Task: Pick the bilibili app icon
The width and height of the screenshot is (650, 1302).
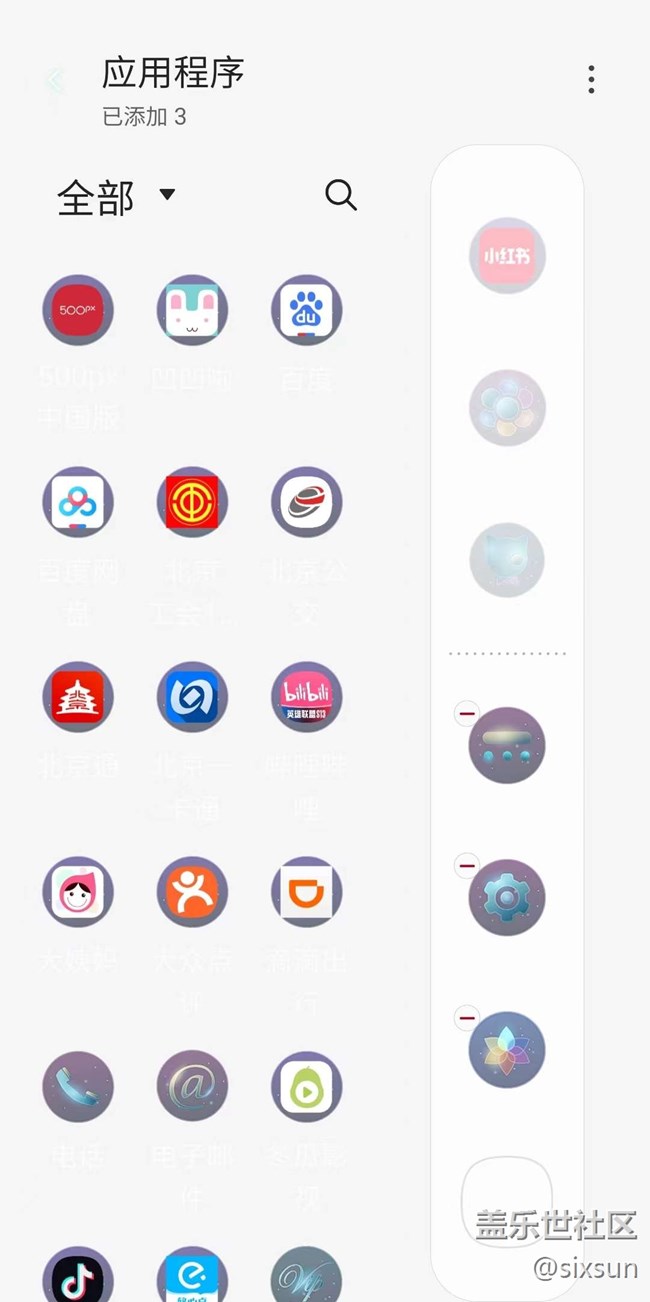Action: pyautogui.click(x=307, y=697)
